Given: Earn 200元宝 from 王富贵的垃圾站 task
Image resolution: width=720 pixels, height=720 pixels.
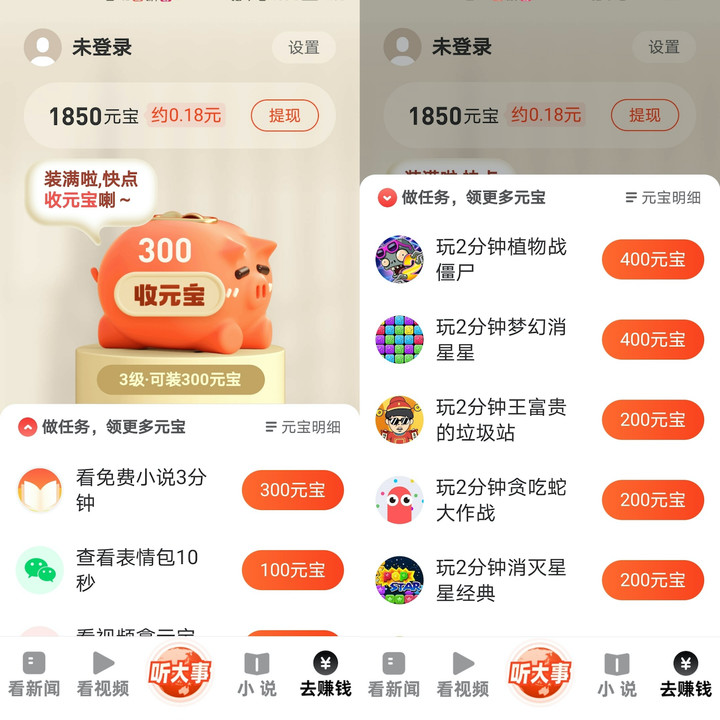Looking at the screenshot, I should (x=652, y=420).
